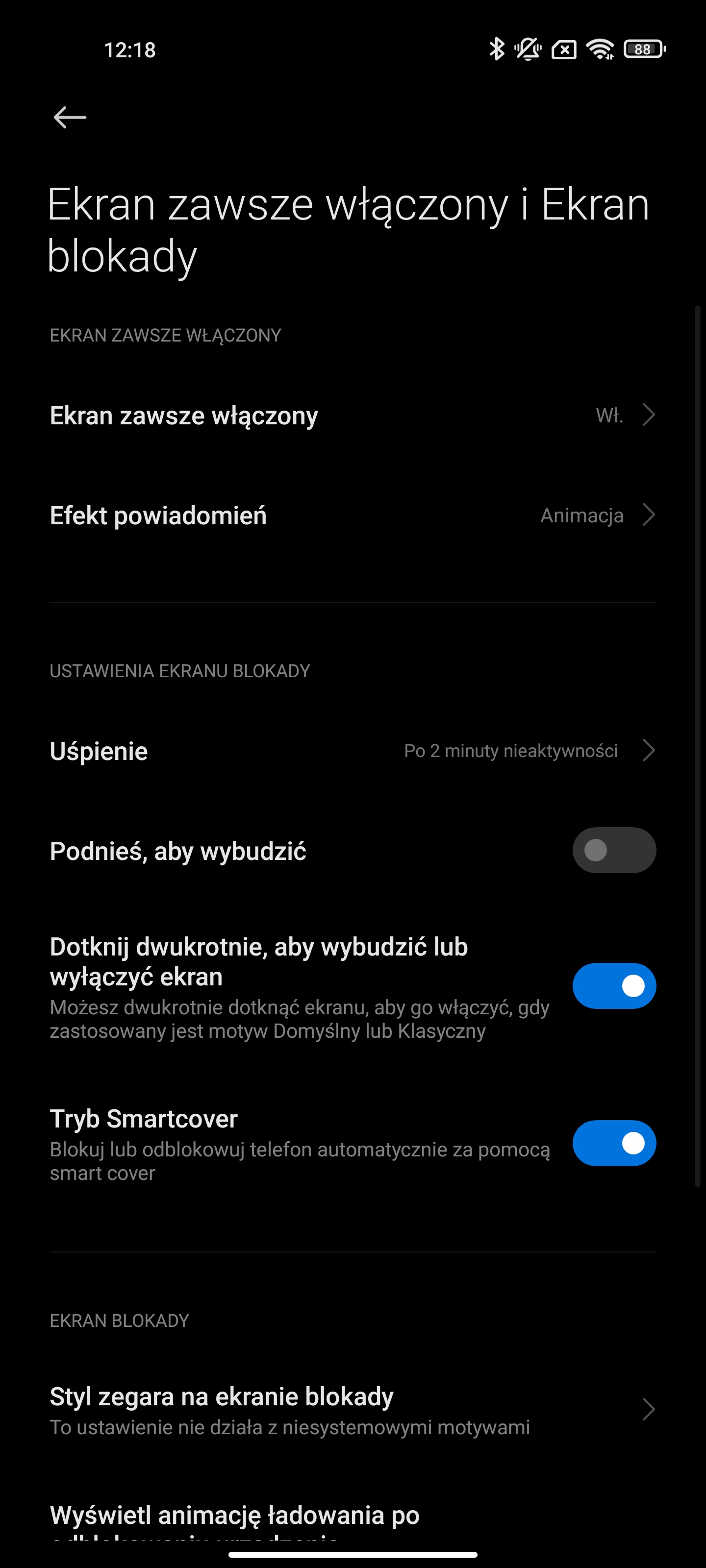706x1568 pixels.
Task: Disable Dotknij dwukrotnie, aby wybudzić switch
Action: pos(613,986)
